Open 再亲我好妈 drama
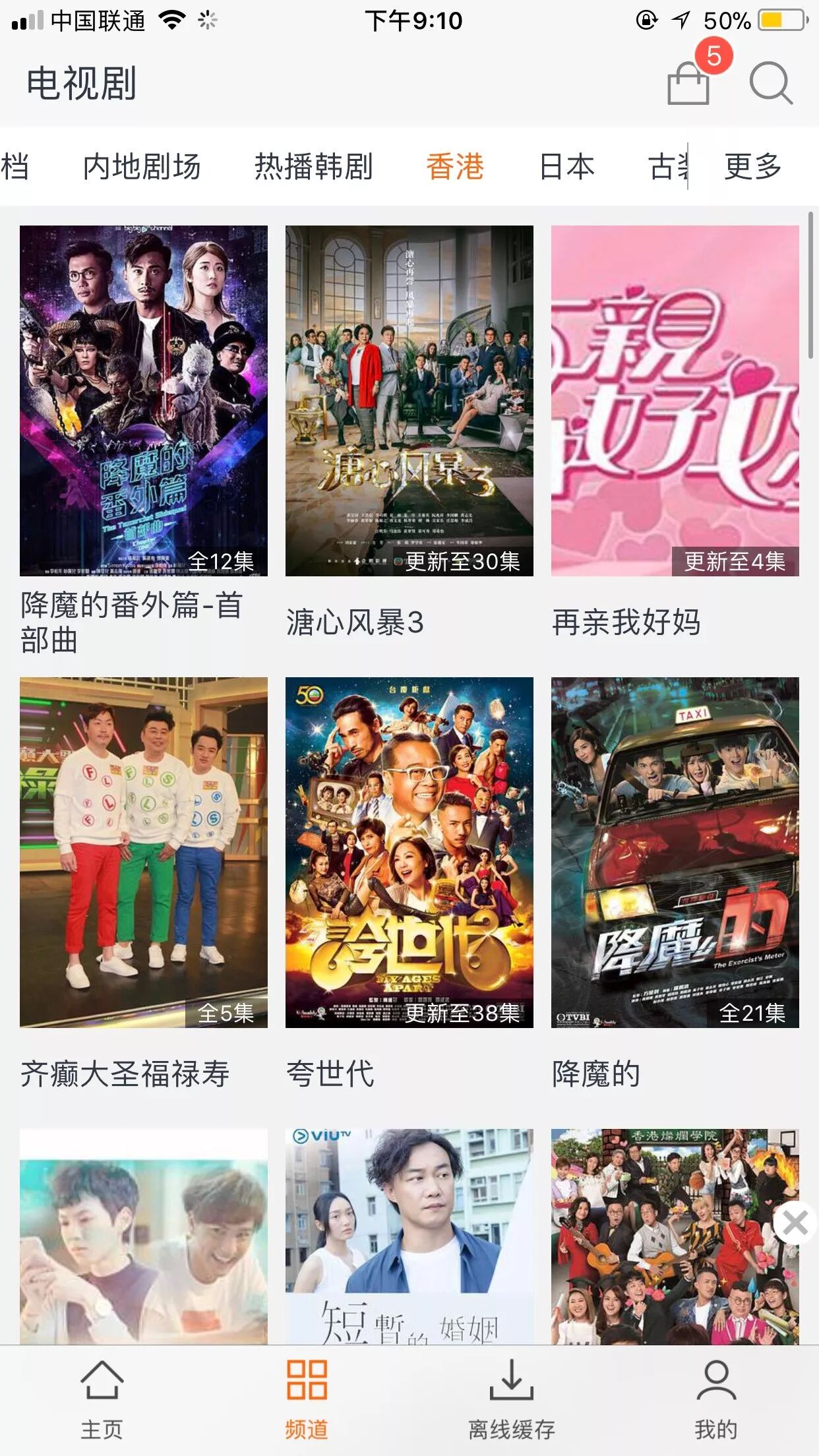This screenshot has height=1456, width=819. [675, 401]
